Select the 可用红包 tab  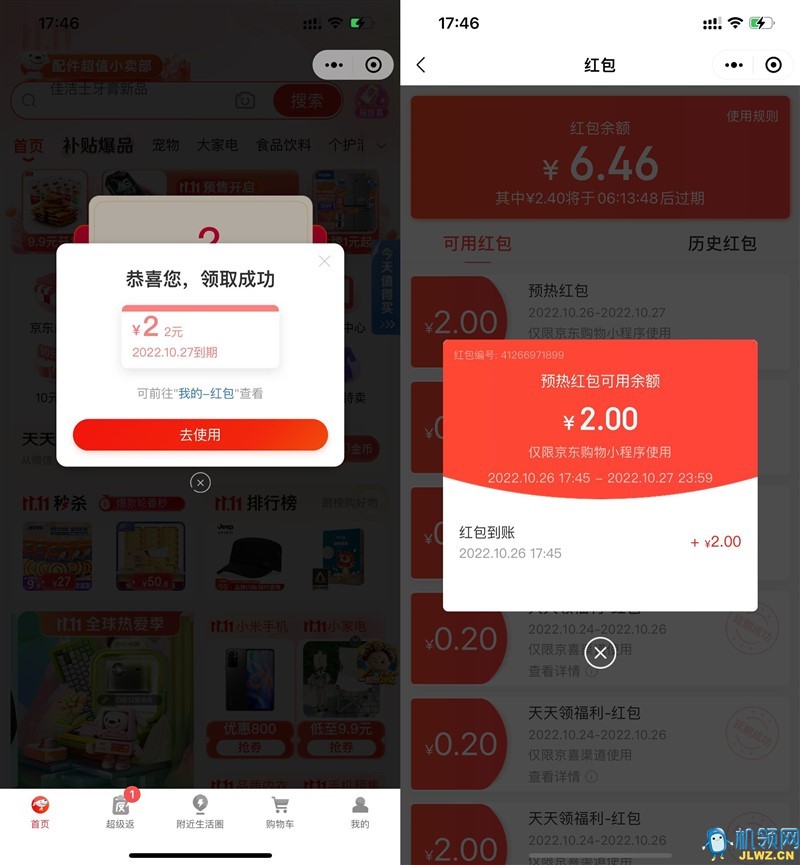coord(477,243)
